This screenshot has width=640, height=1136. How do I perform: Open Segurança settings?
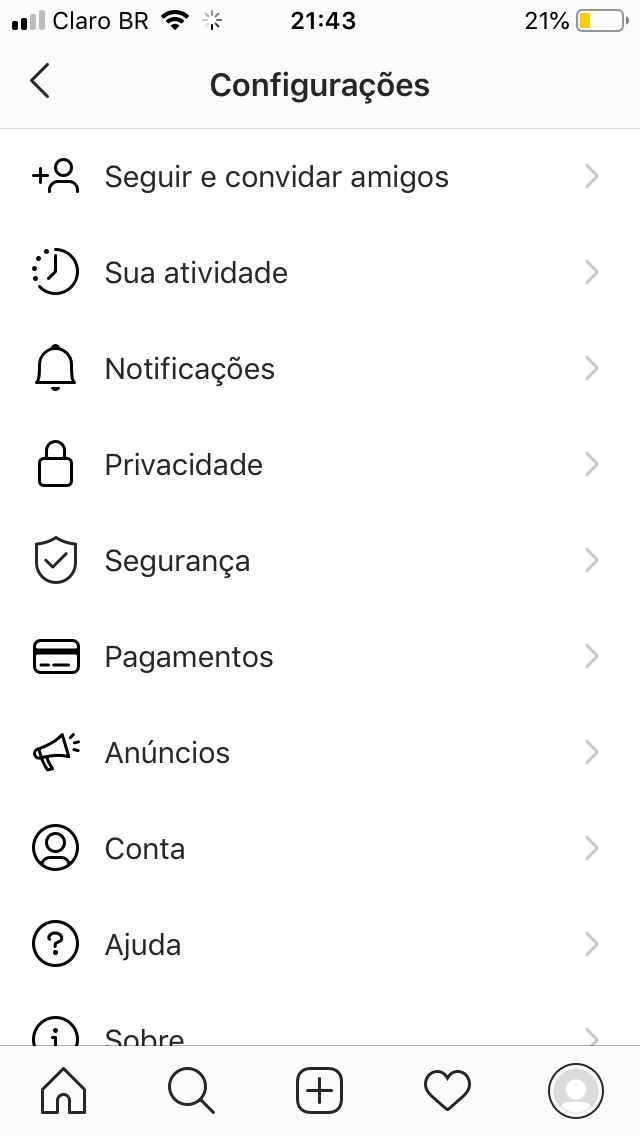click(320, 561)
